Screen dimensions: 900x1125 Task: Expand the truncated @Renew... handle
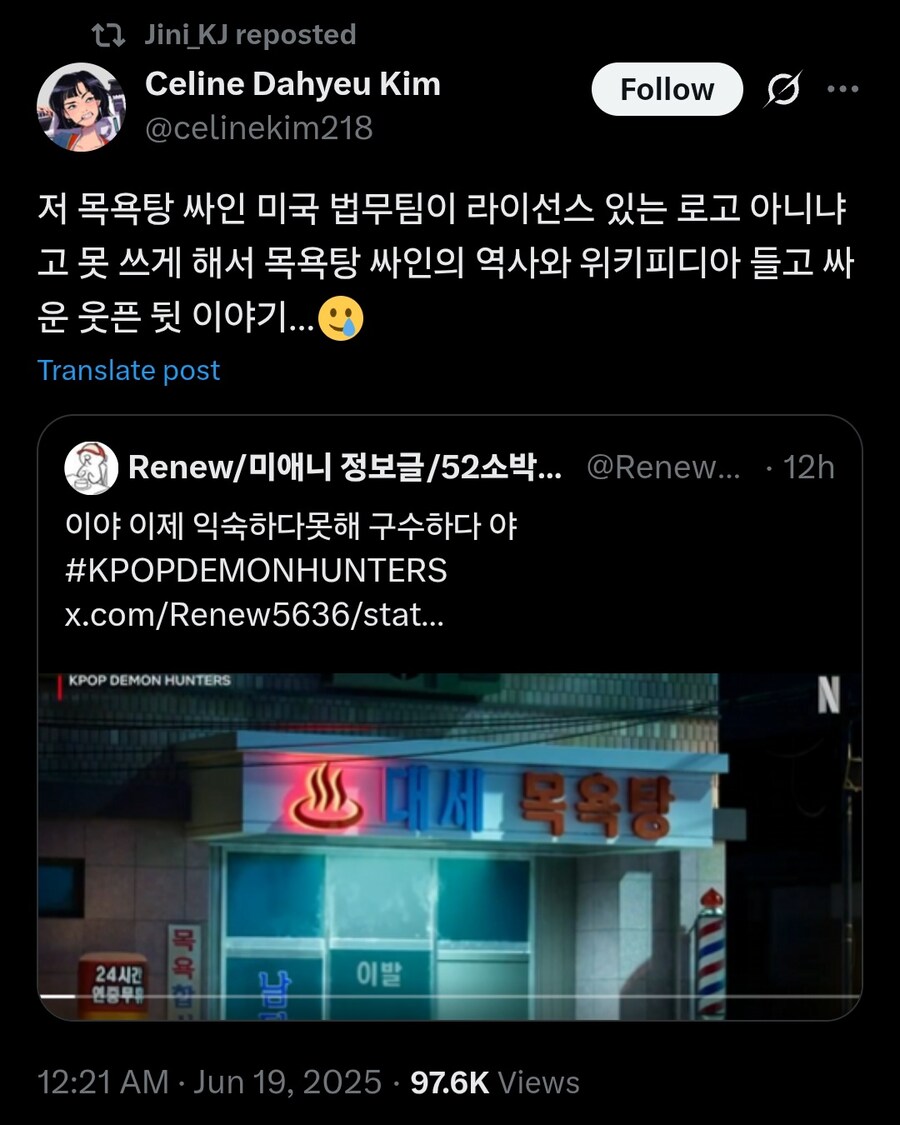(667, 467)
